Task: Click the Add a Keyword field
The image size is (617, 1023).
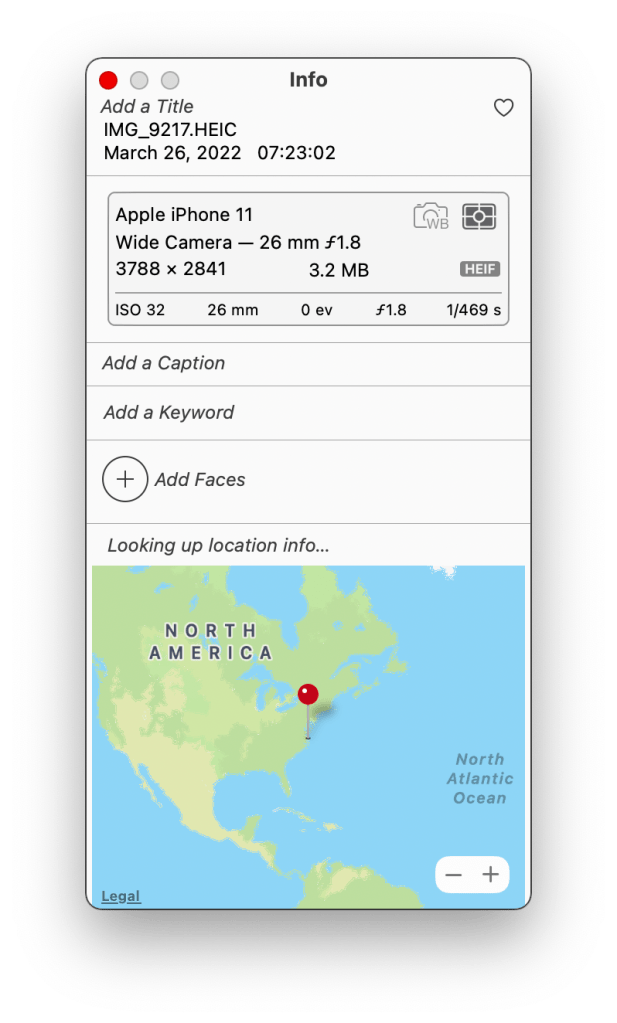Action: tap(169, 412)
